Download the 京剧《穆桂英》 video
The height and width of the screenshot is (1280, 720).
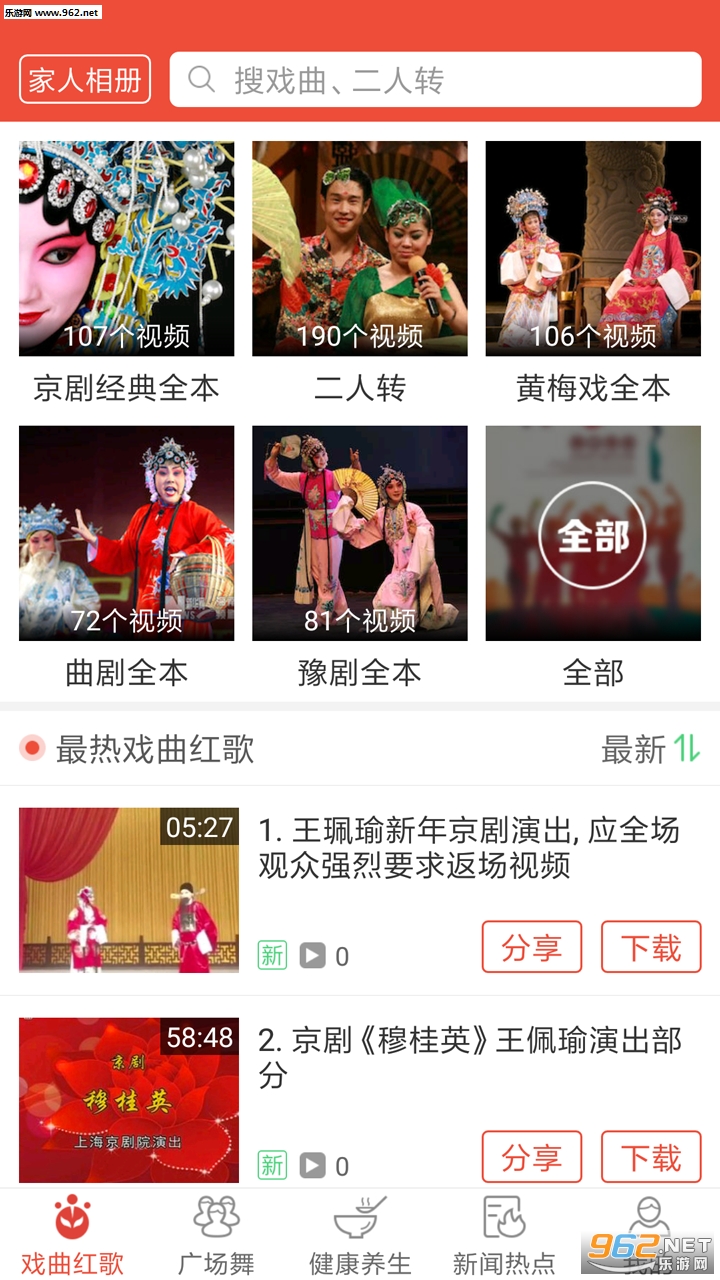651,1157
